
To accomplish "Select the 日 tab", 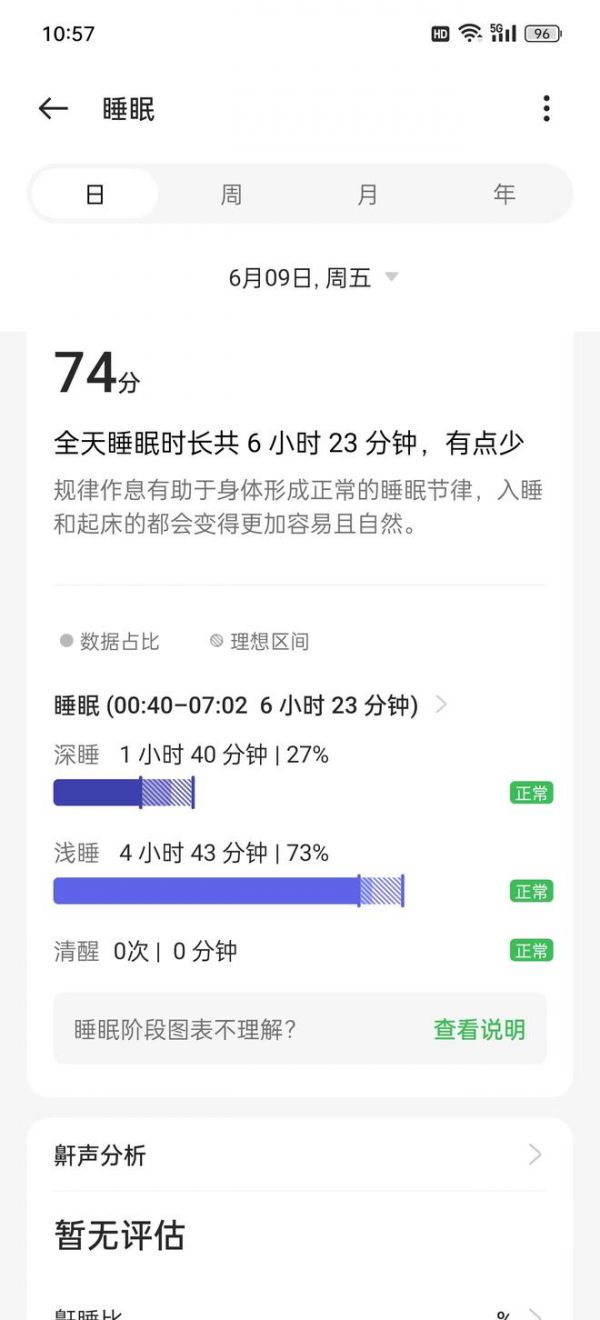I will click(94, 194).
